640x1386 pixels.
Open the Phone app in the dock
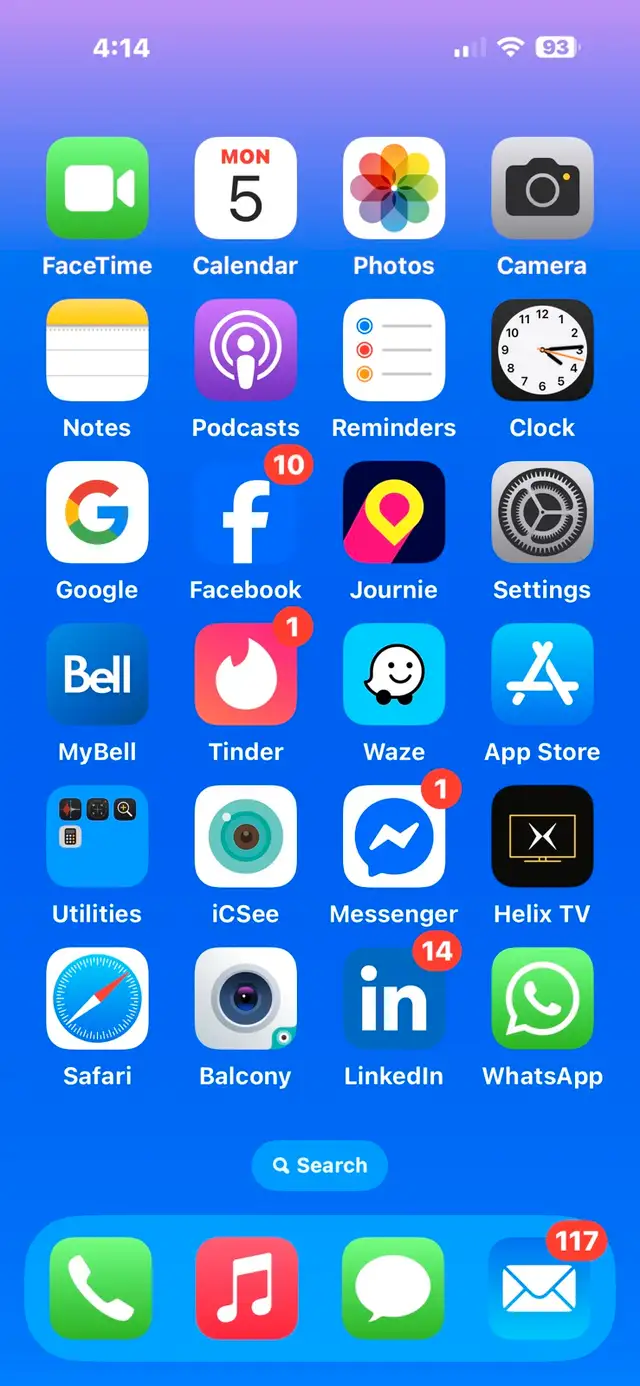pyautogui.click(x=100, y=1288)
